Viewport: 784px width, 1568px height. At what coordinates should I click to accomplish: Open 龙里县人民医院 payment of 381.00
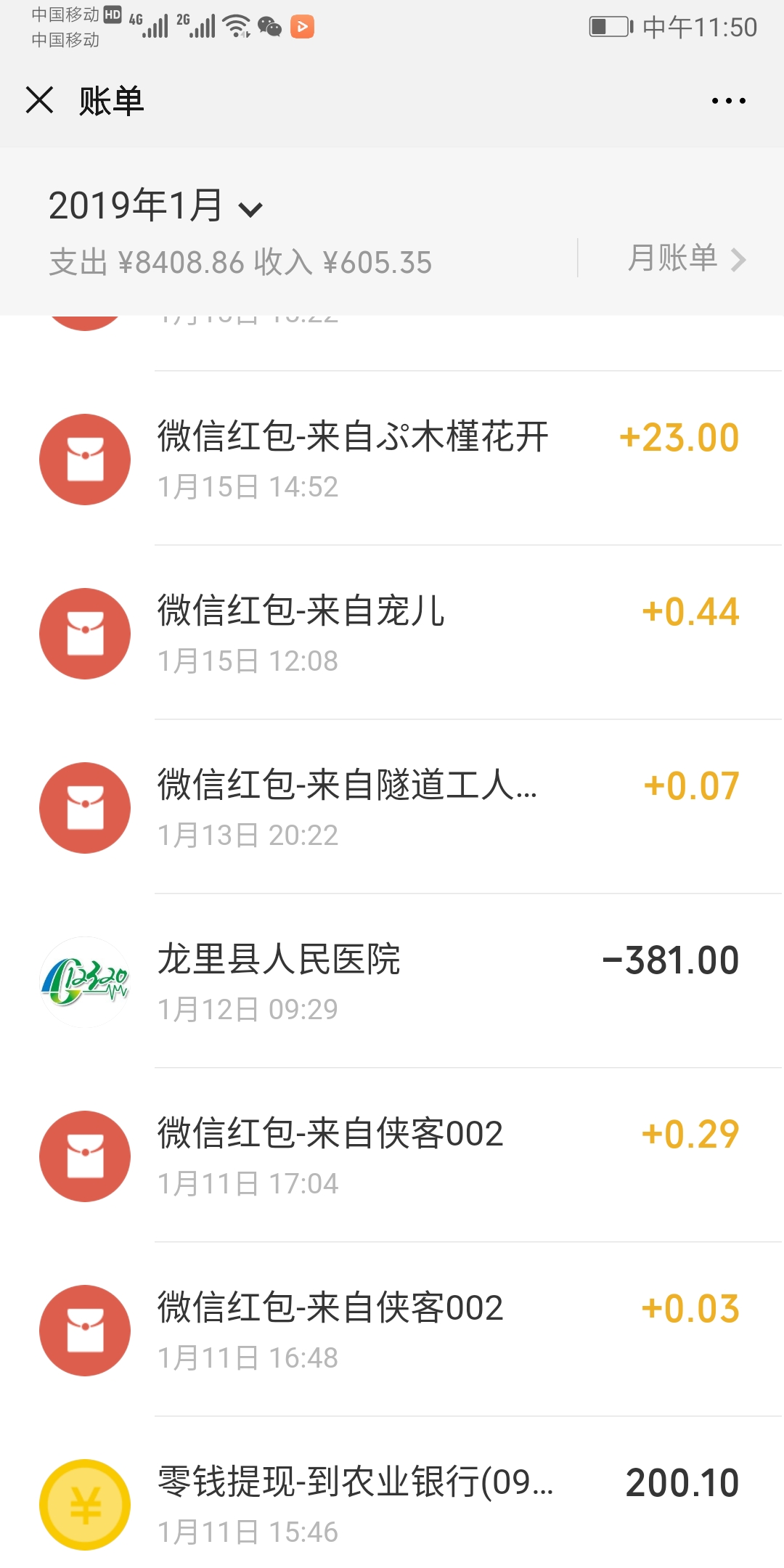click(x=392, y=981)
